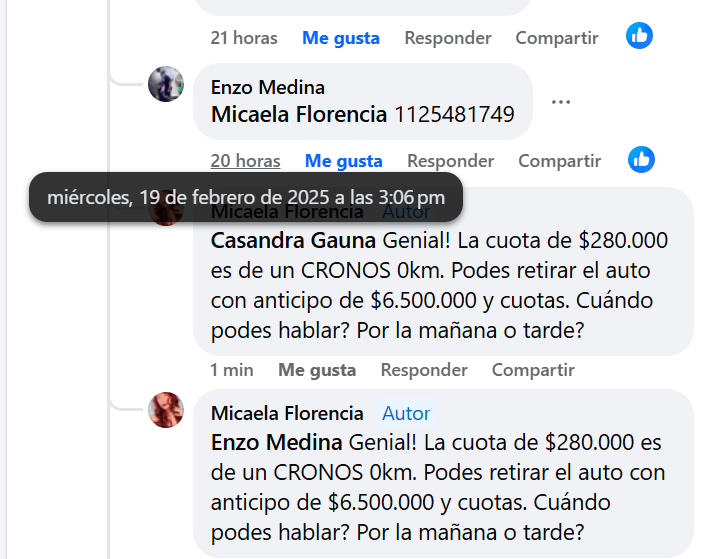This screenshot has width=721, height=559.
Task: Tap the 20 horas timestamp link
Action: (x=245, y=161)
